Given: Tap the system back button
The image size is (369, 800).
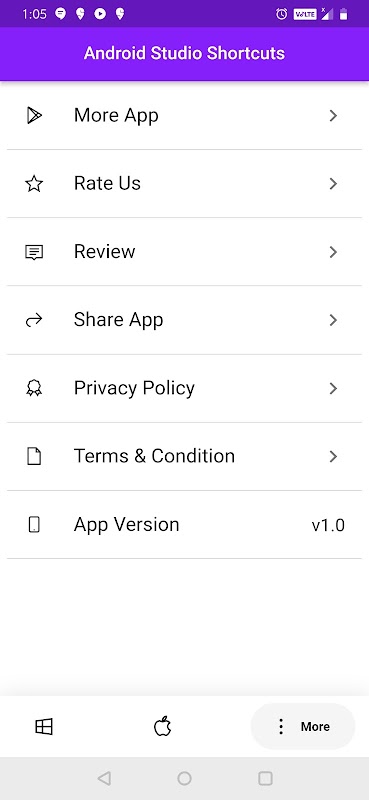Looking at the screenshot, I should point(104,778).
